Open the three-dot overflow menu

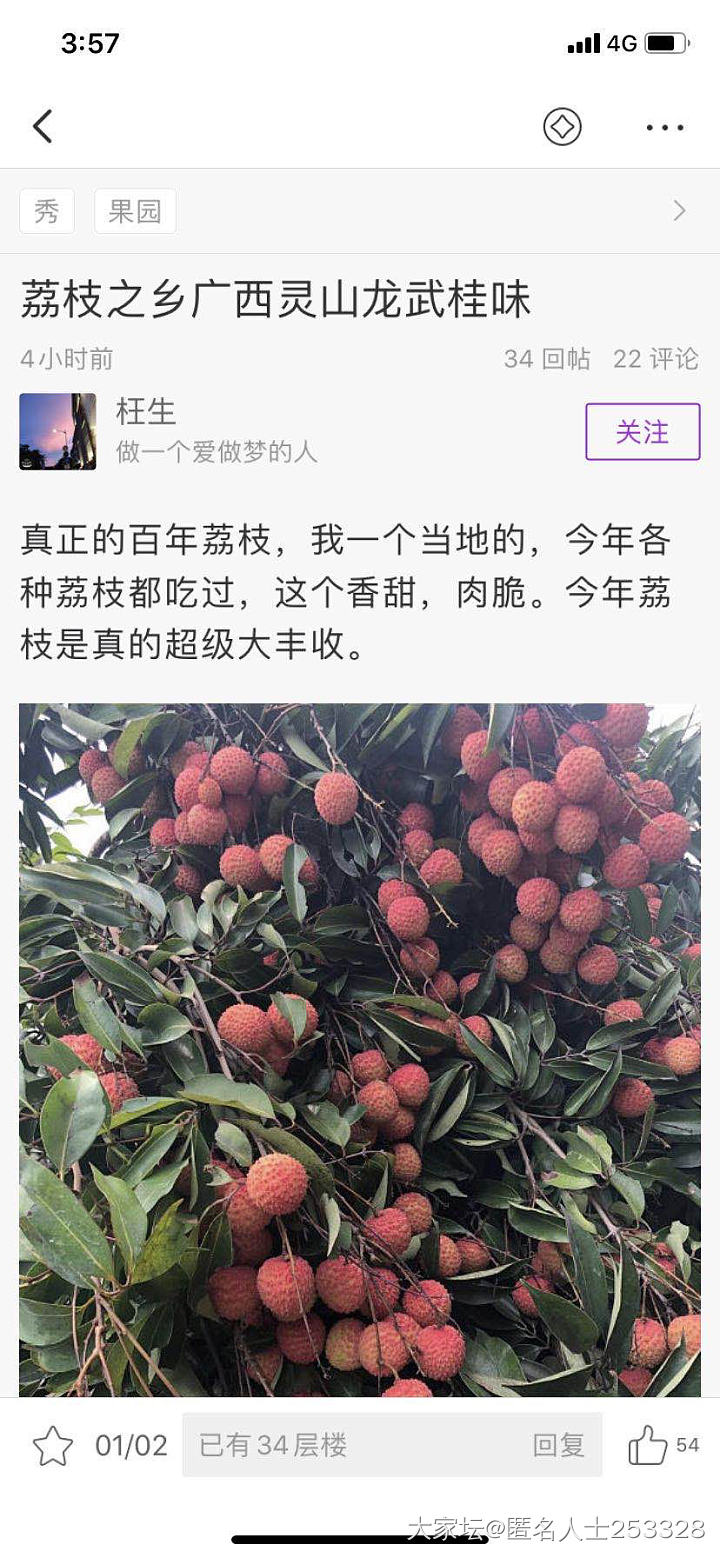coord(664,127)
